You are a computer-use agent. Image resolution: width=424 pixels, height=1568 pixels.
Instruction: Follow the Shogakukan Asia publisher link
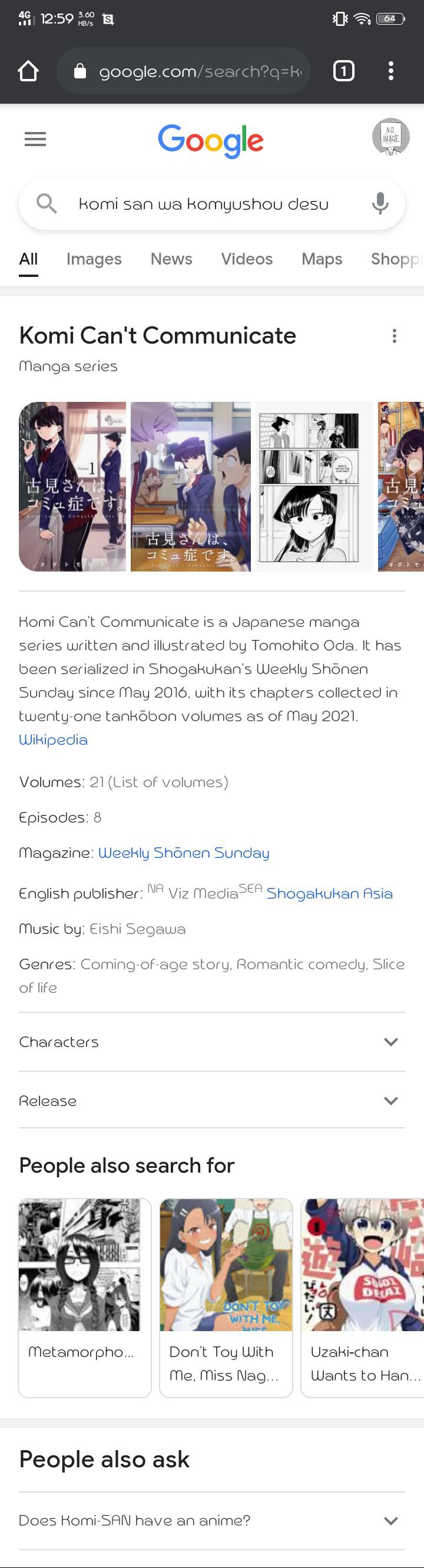(330, 894)
